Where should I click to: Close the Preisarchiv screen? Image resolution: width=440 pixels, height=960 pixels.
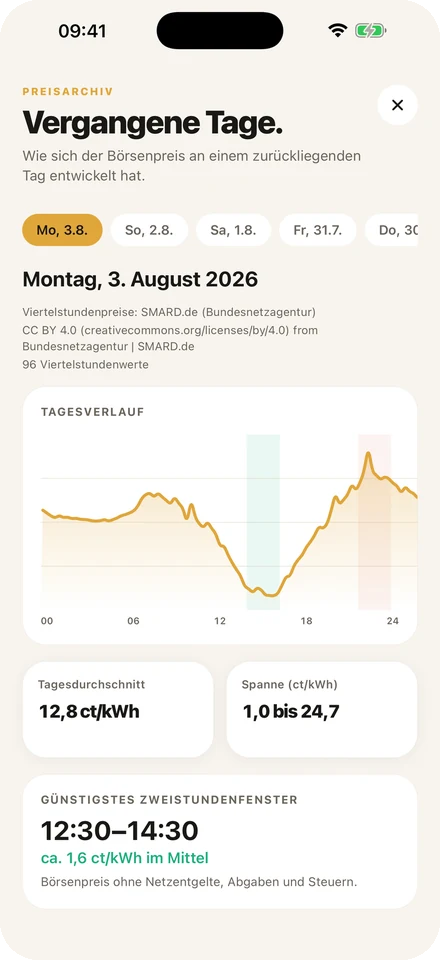pyautogui.click(x=397, y=105)
